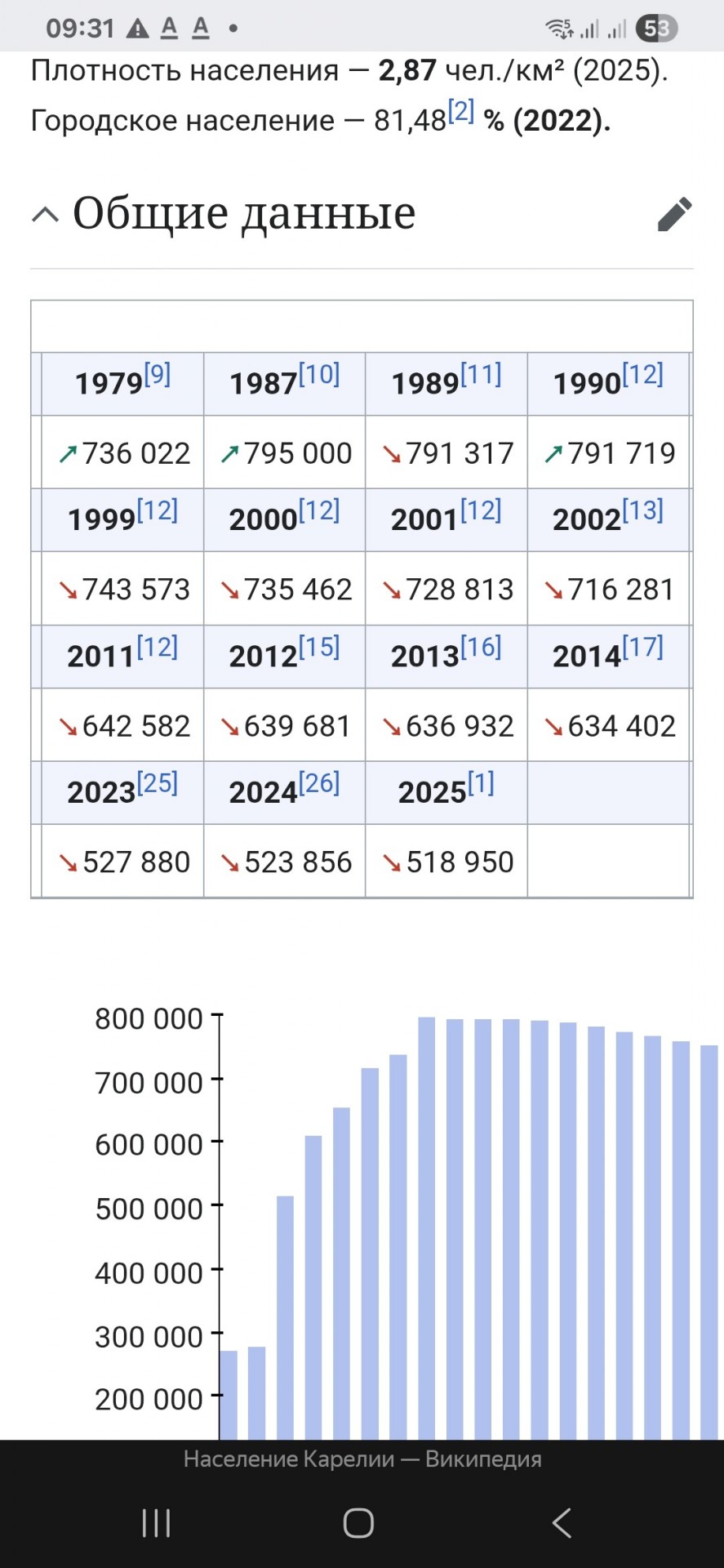Open reference [13] beside 2002
Image resolution: width=724 pixels, height=1568 pixels.
pyautogui.click(x=643, y=510)
